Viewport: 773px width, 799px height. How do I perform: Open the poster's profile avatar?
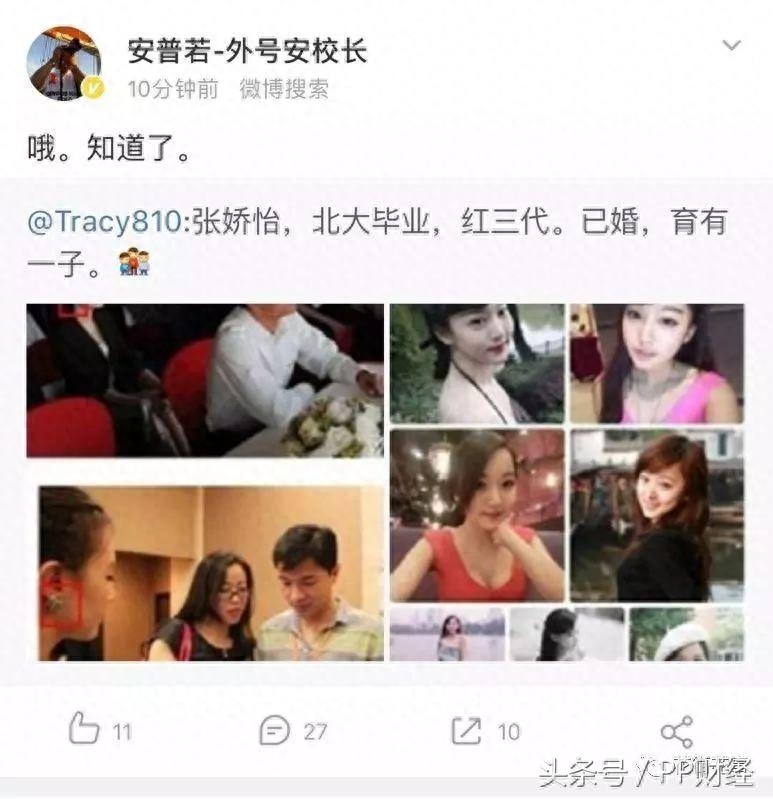(63, 62)
